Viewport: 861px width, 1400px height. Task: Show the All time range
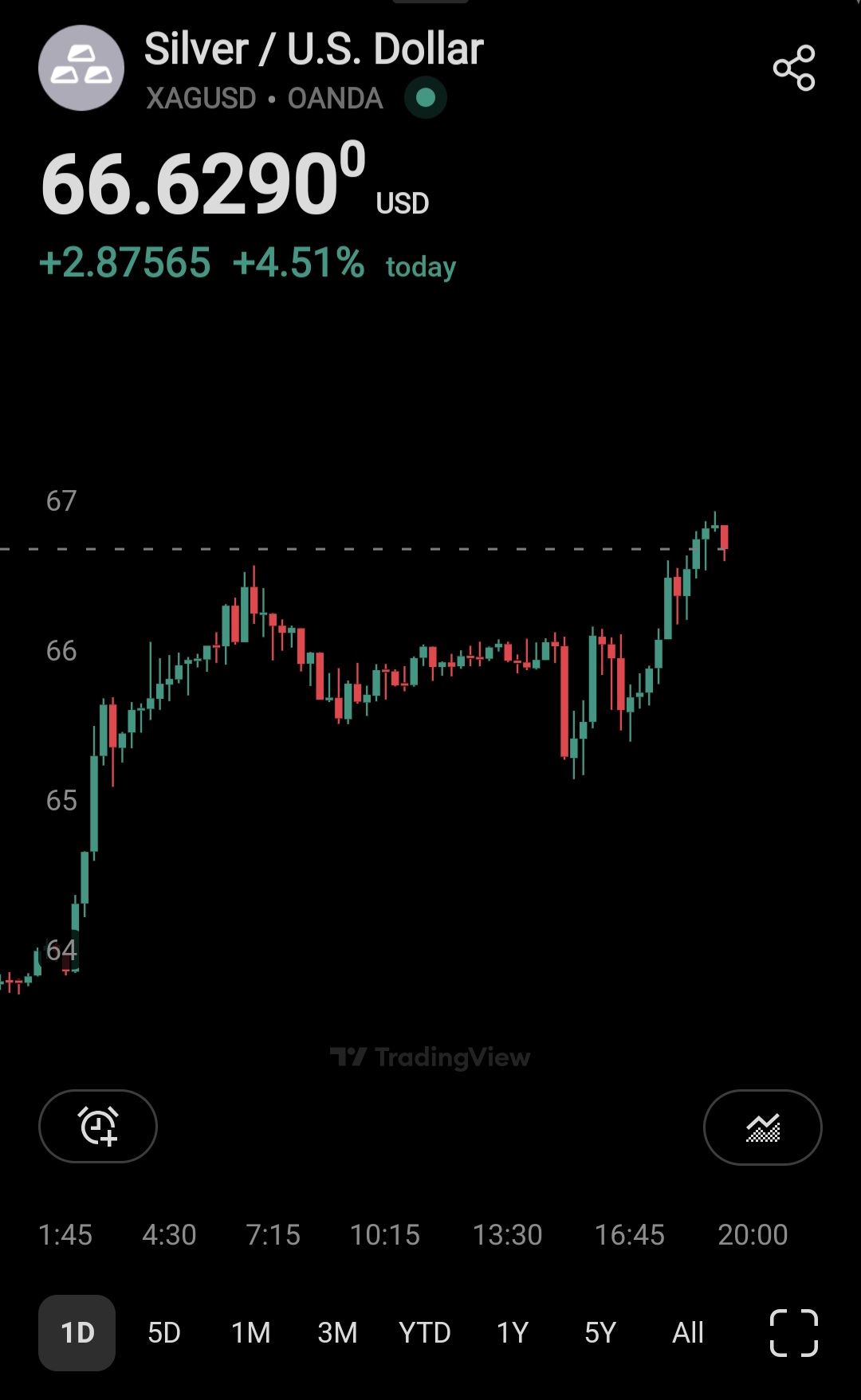(x=688, y=1332)
